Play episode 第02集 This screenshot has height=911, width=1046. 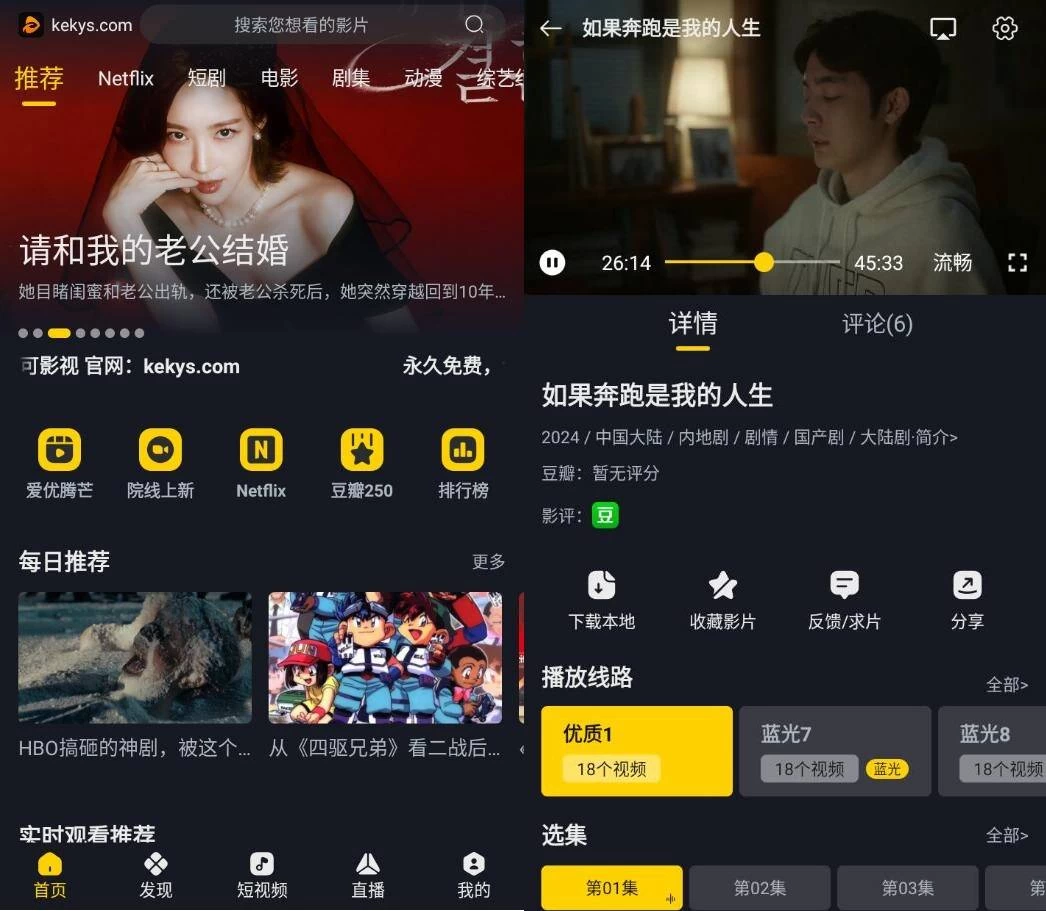759,887
